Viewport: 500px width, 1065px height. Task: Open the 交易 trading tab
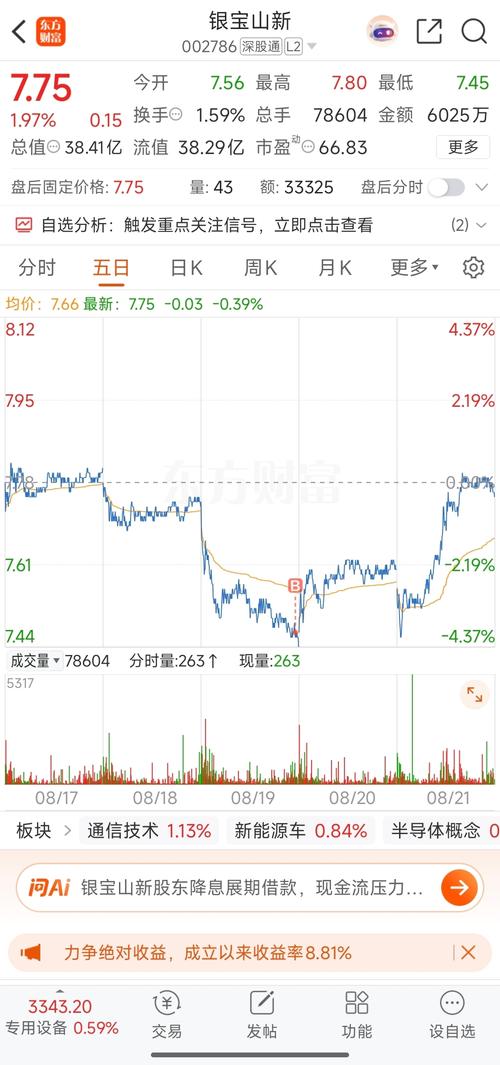[166, 1015]
